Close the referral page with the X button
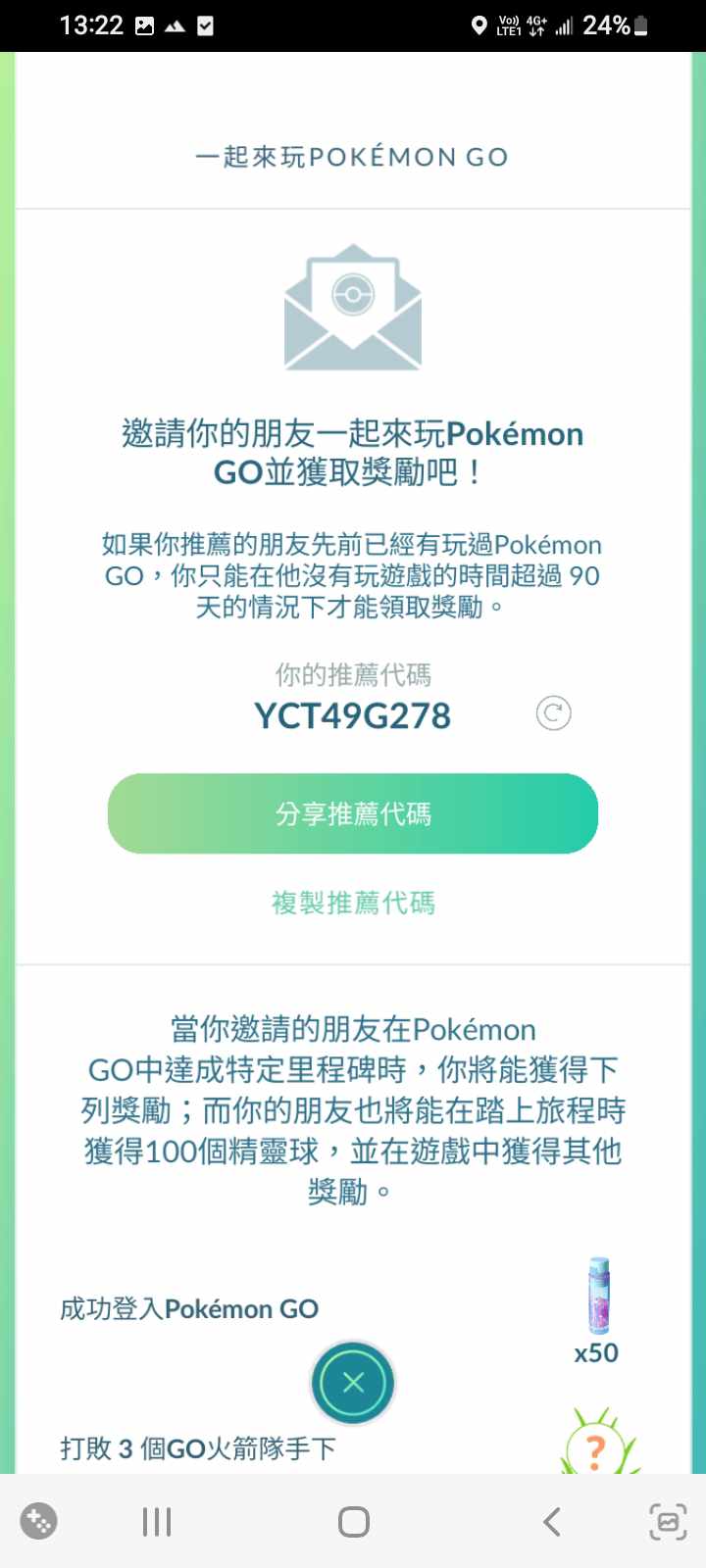Screen dimensions: 706x1568 tap(353, 1383)
